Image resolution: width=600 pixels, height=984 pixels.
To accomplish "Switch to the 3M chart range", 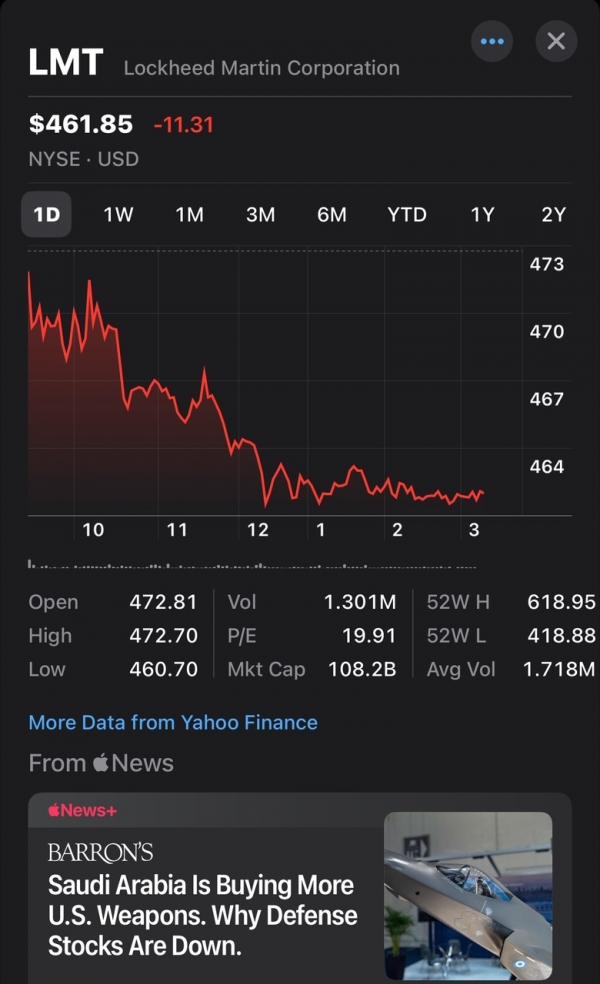I will (260, 214).
